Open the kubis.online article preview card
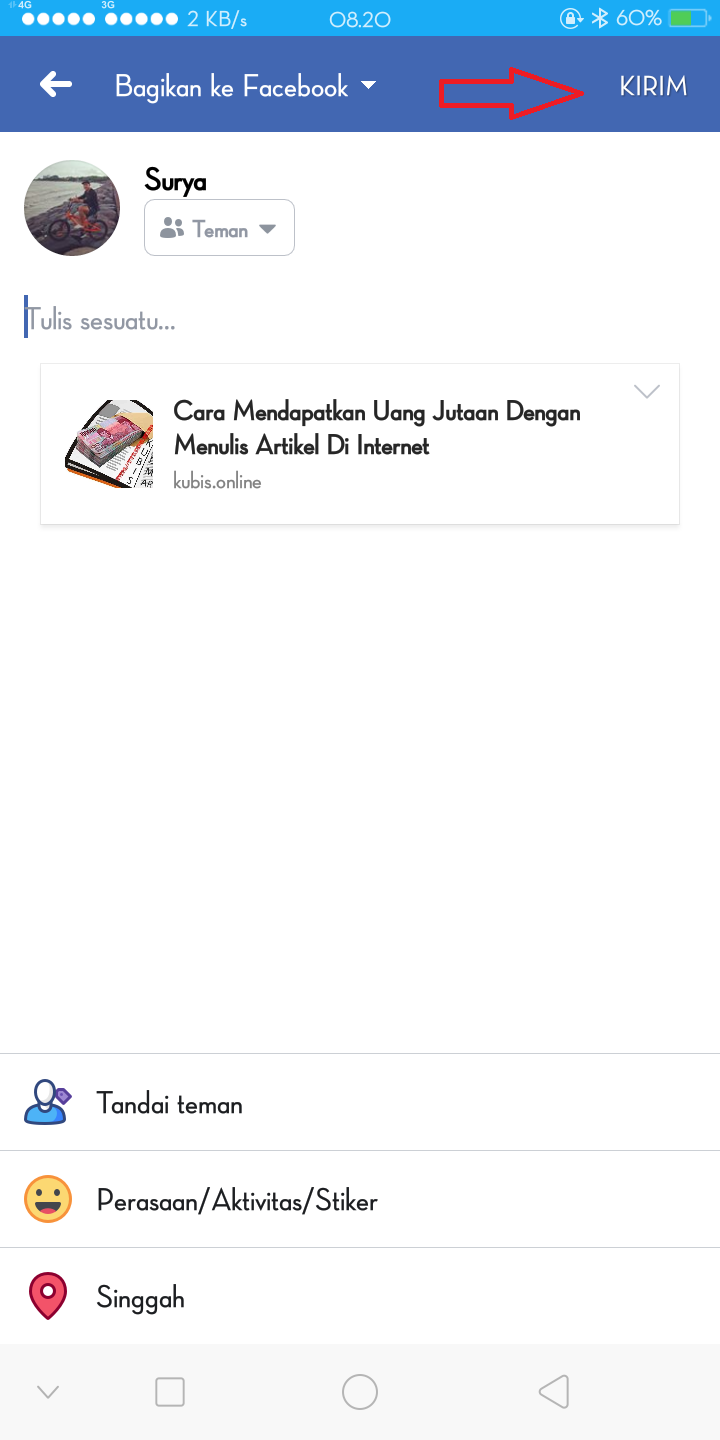Viewport: 720px width, 1440px height. 360,444
